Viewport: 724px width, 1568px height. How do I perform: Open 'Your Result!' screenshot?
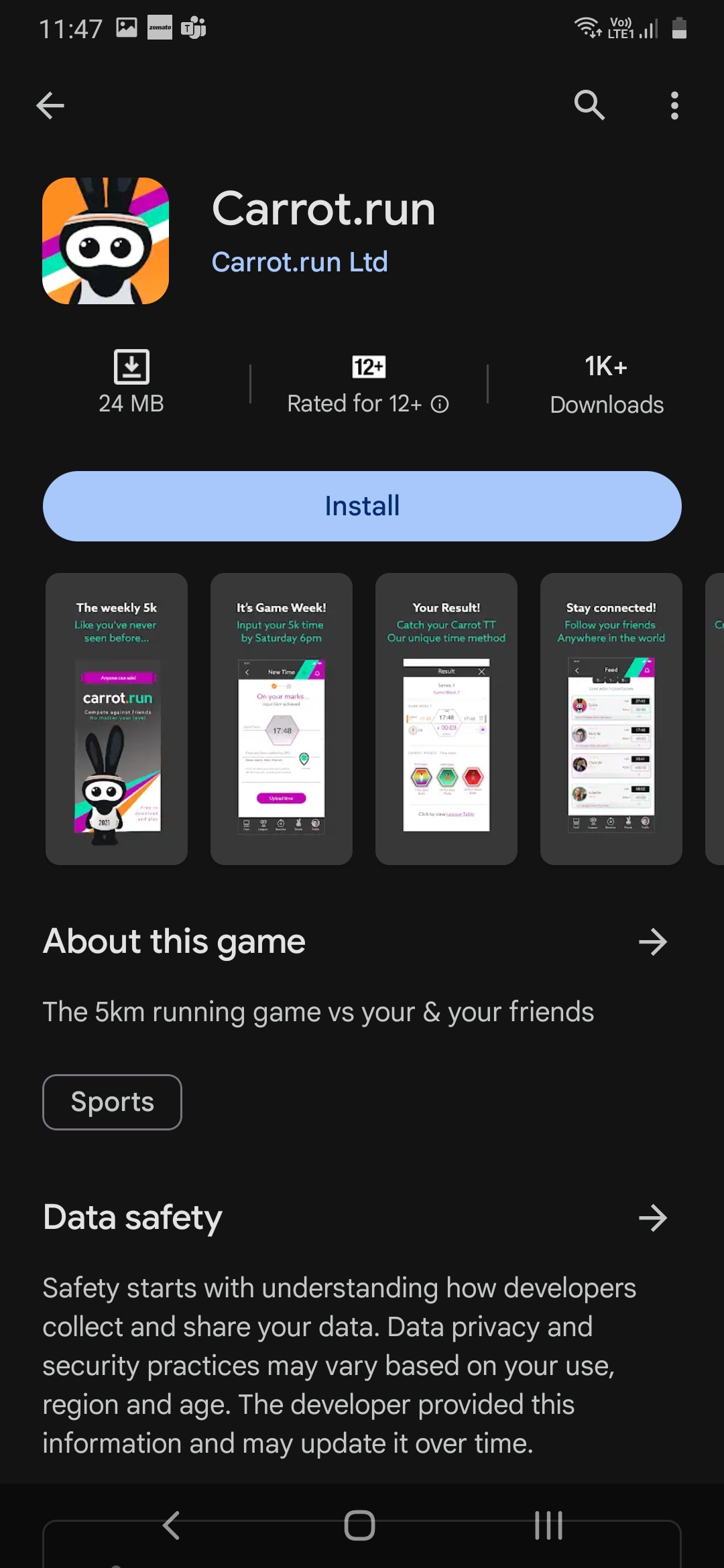(446, 718)
